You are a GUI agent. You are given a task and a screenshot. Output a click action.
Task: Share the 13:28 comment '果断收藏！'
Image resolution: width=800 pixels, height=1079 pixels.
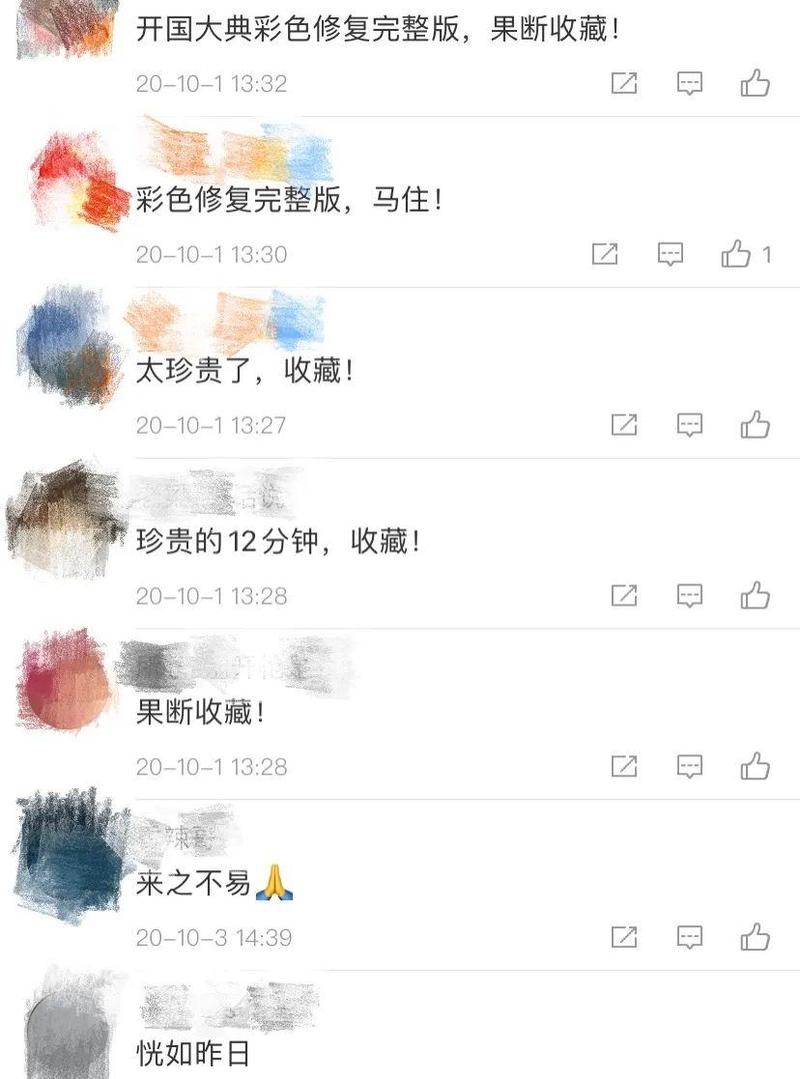pos(624,768)
